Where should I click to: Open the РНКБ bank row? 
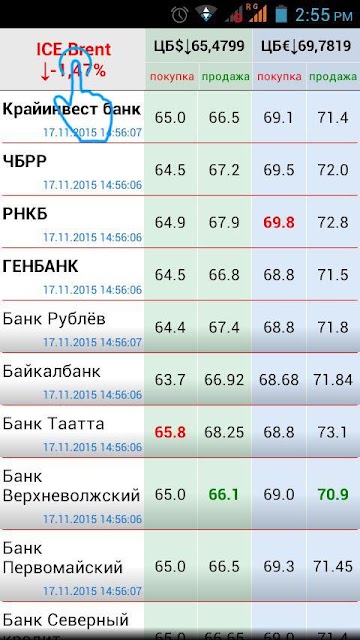pyautogui.click(x=180, y=222)
